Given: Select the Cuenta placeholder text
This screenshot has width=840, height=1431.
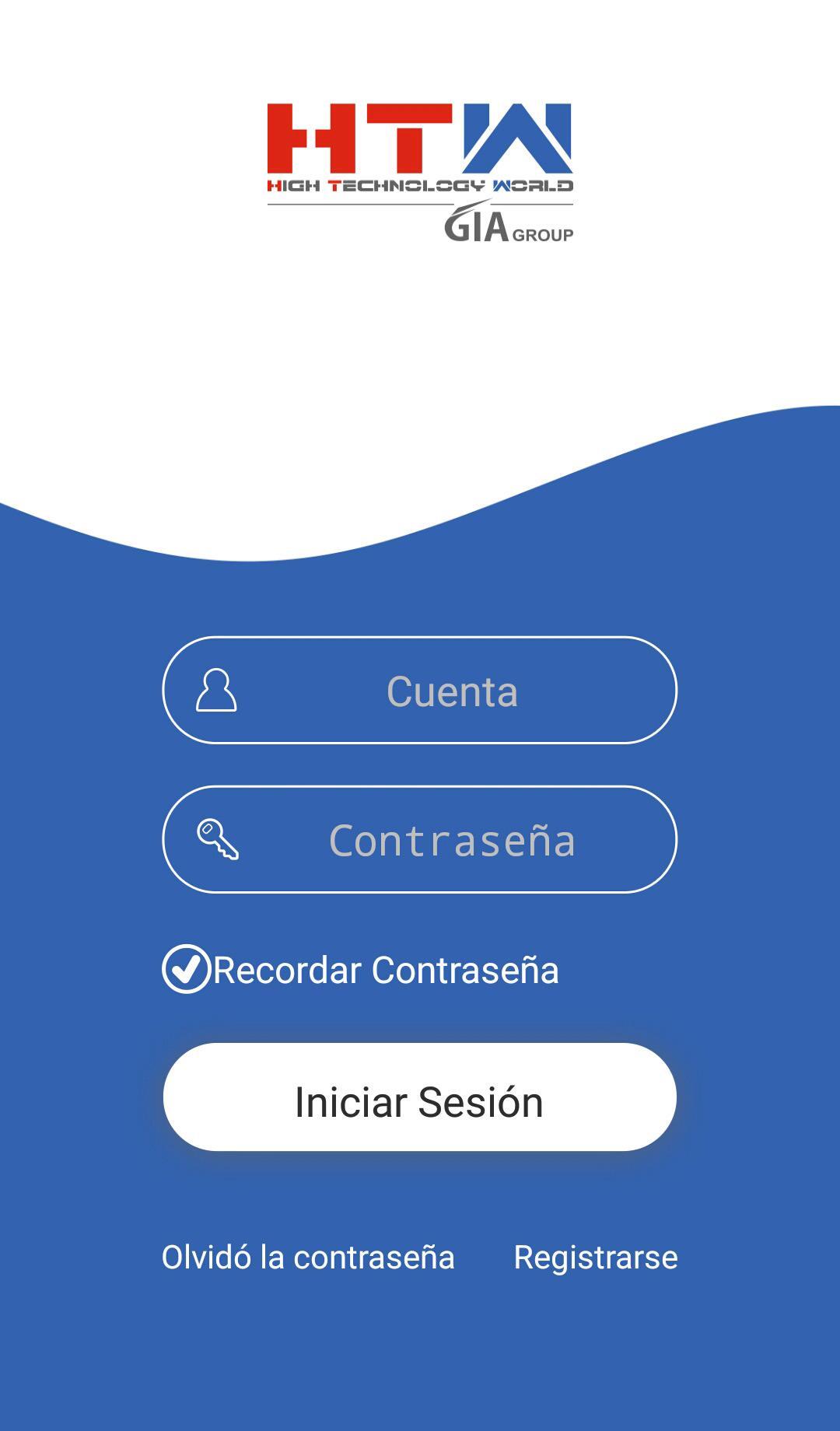Looking at the screenshot, I should pyautogui.click(x=453, y=691).
